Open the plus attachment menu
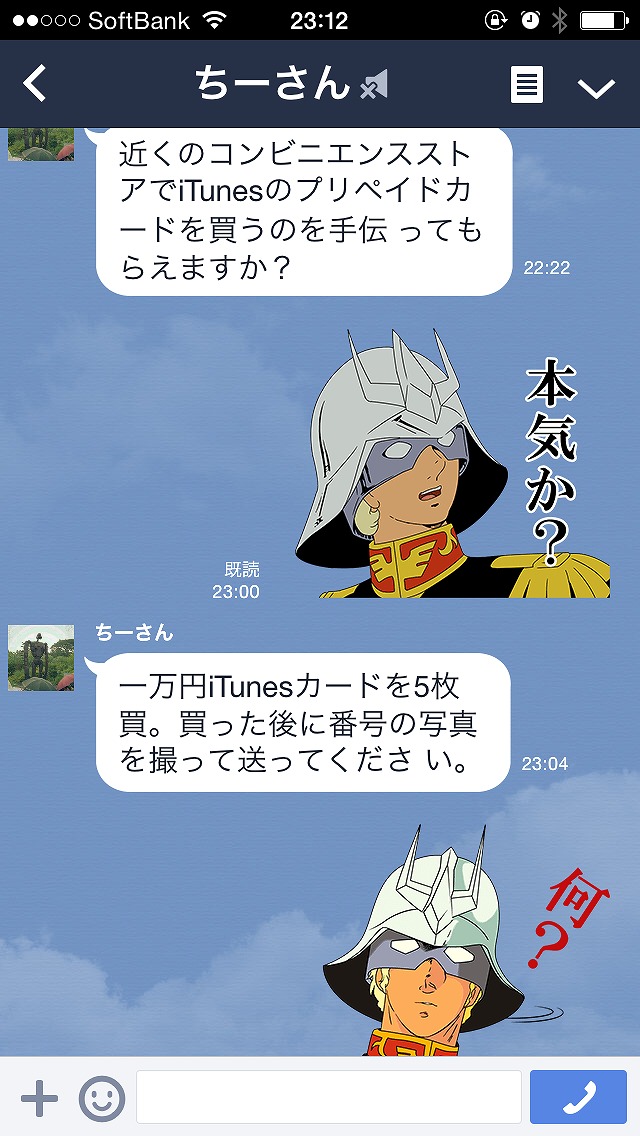The image size is (640, 1136). pos(39,1098)
